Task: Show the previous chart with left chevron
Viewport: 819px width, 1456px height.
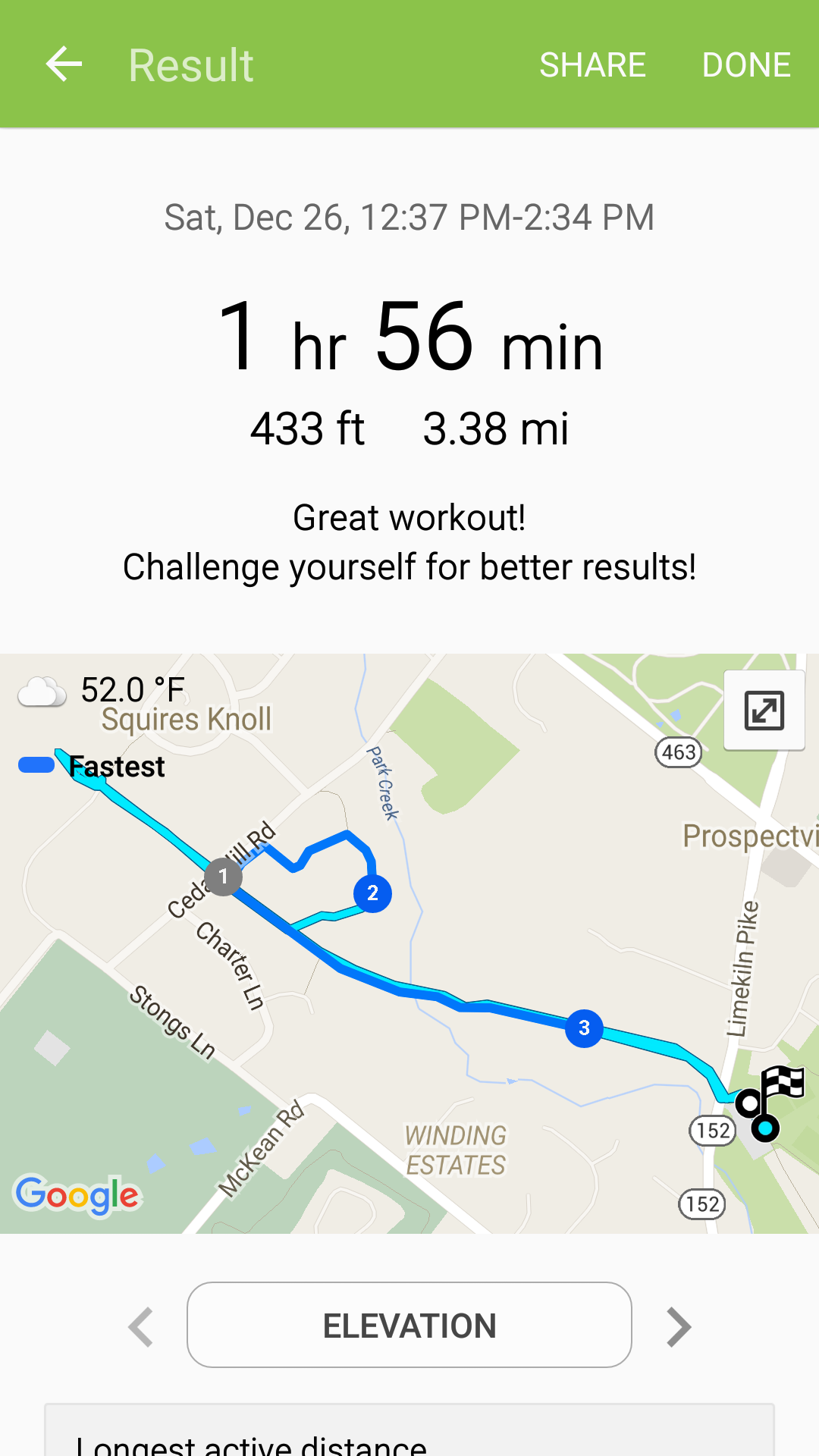Action: (x=141, y=1327)
